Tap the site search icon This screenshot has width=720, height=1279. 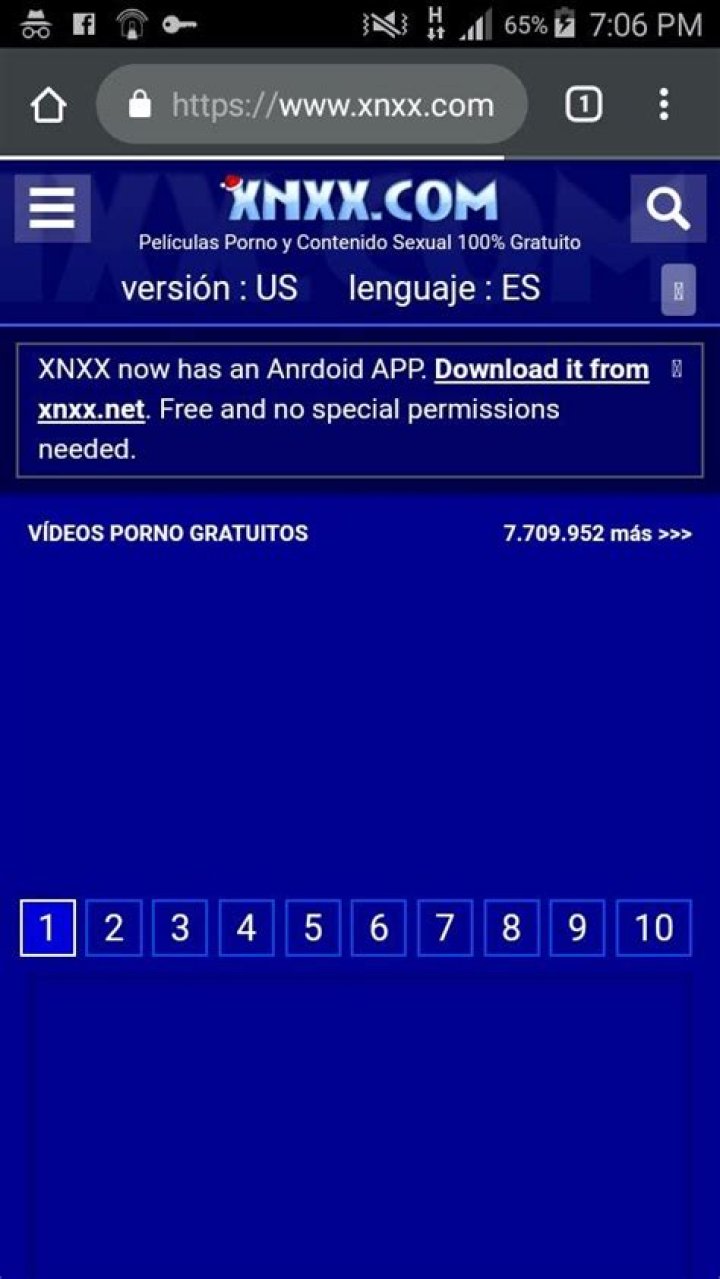click(667, 209)
